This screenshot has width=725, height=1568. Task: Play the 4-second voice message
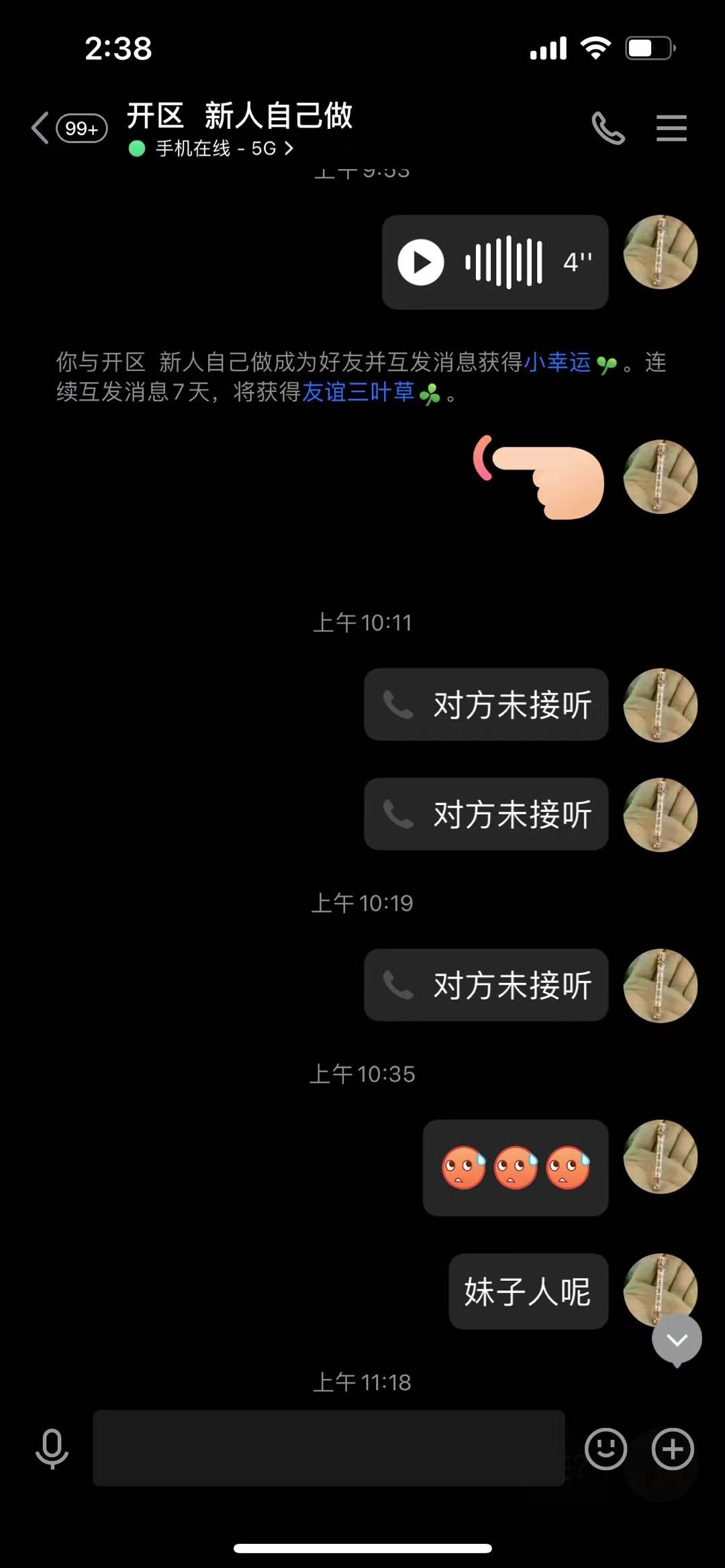(x=421, y=262)
